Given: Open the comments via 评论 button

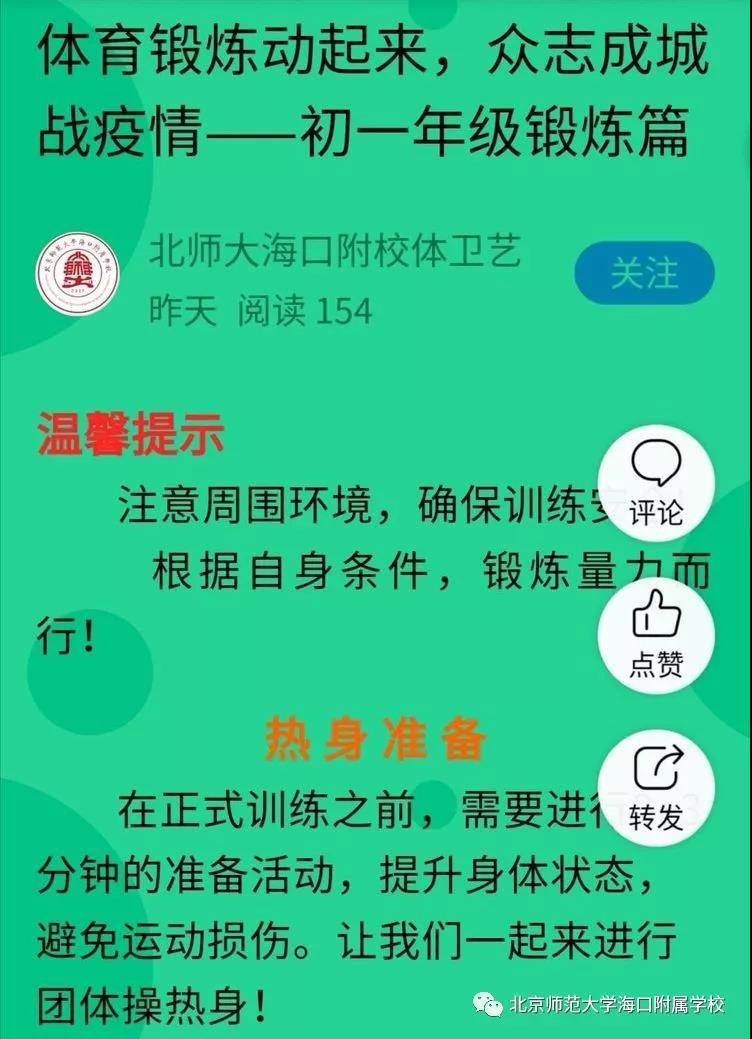Looking at the screenshot, I should (x=656, y=483).
